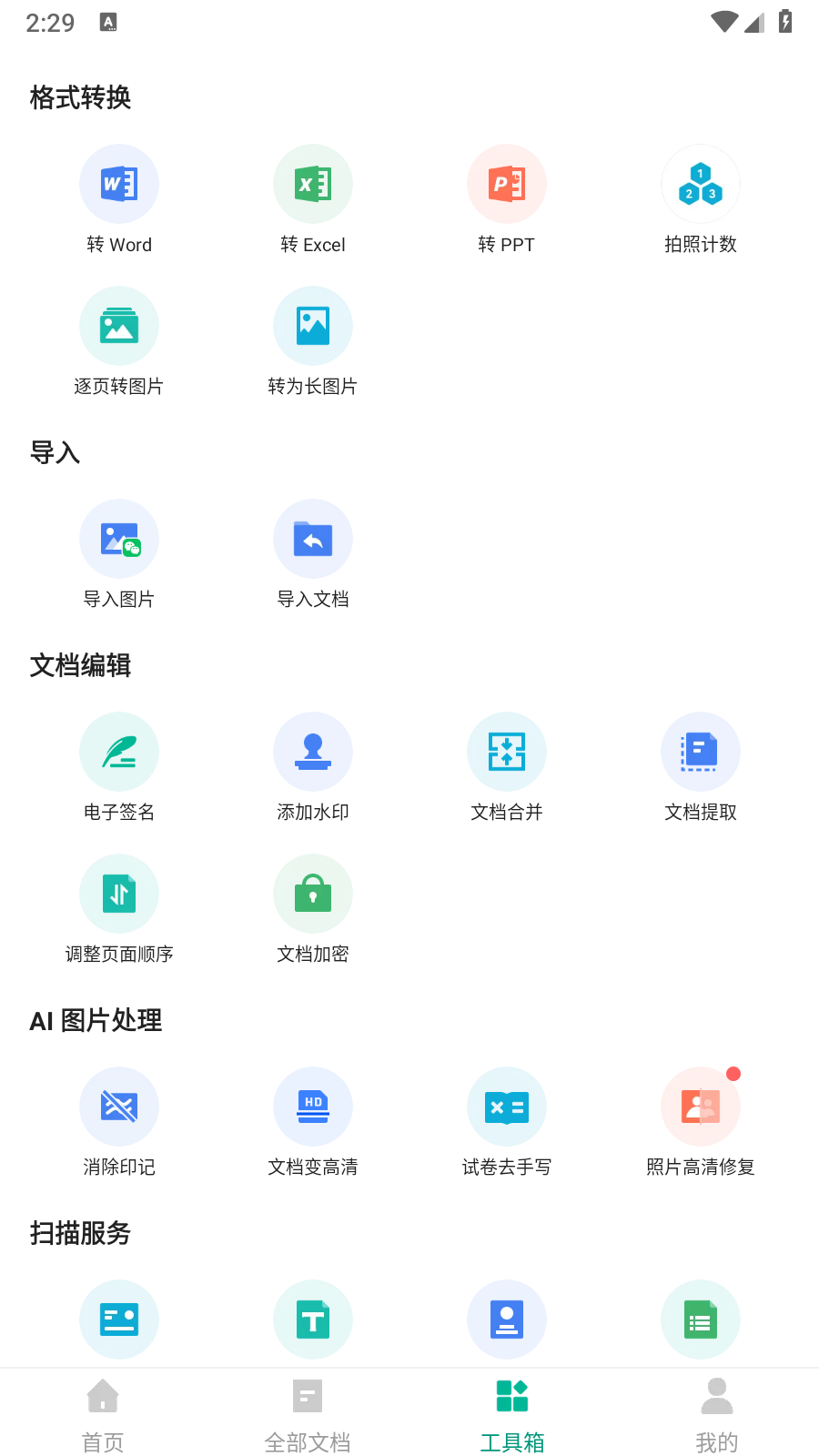This screenshot has width=819, height=1456.
Task: Select 试卷去手写 handwriting removal tool
Action: 507,1123
